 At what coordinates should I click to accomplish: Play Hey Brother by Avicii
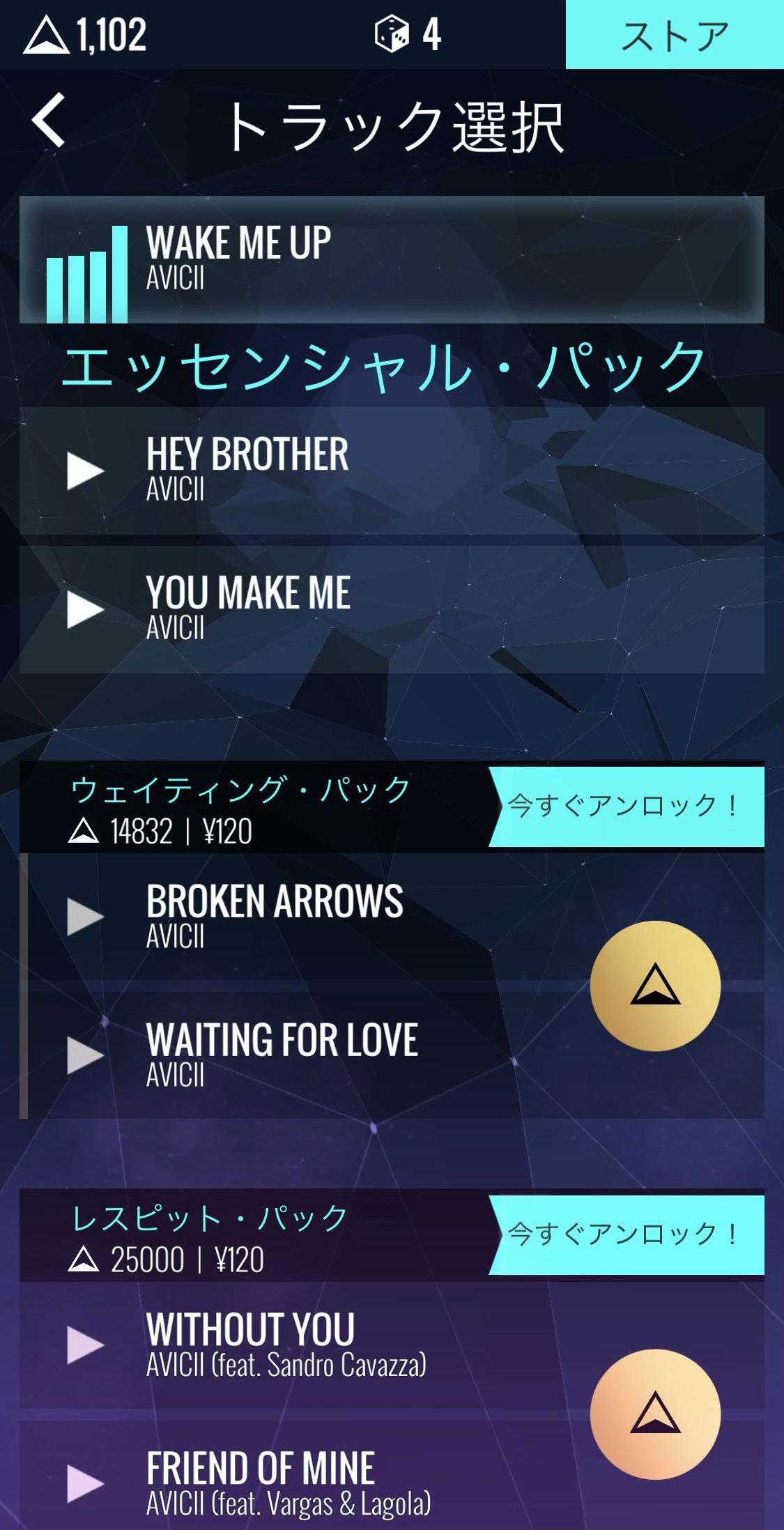click(x=85, y=471)
